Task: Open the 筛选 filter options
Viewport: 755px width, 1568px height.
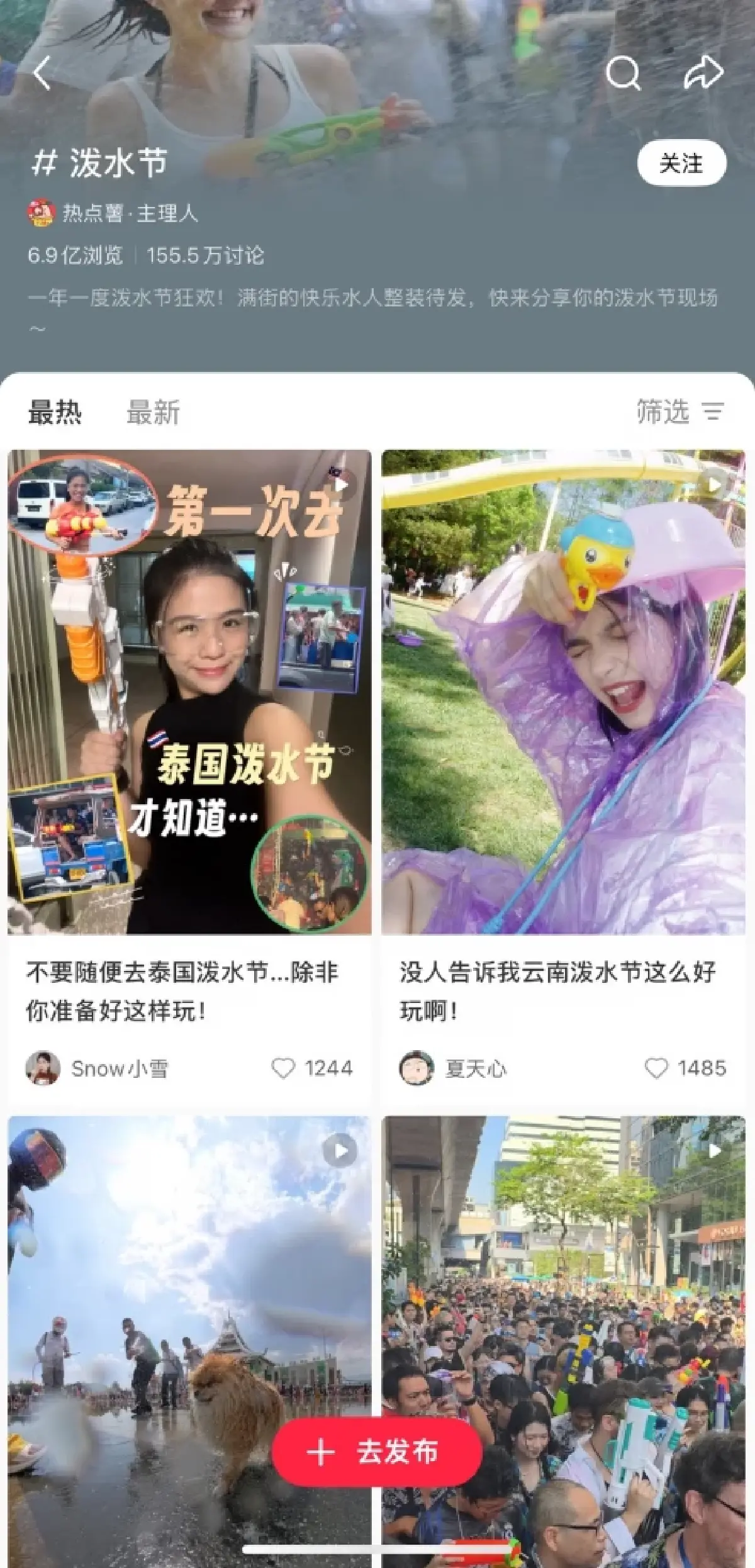Action: pyautogui.click(x=661, y=413)
